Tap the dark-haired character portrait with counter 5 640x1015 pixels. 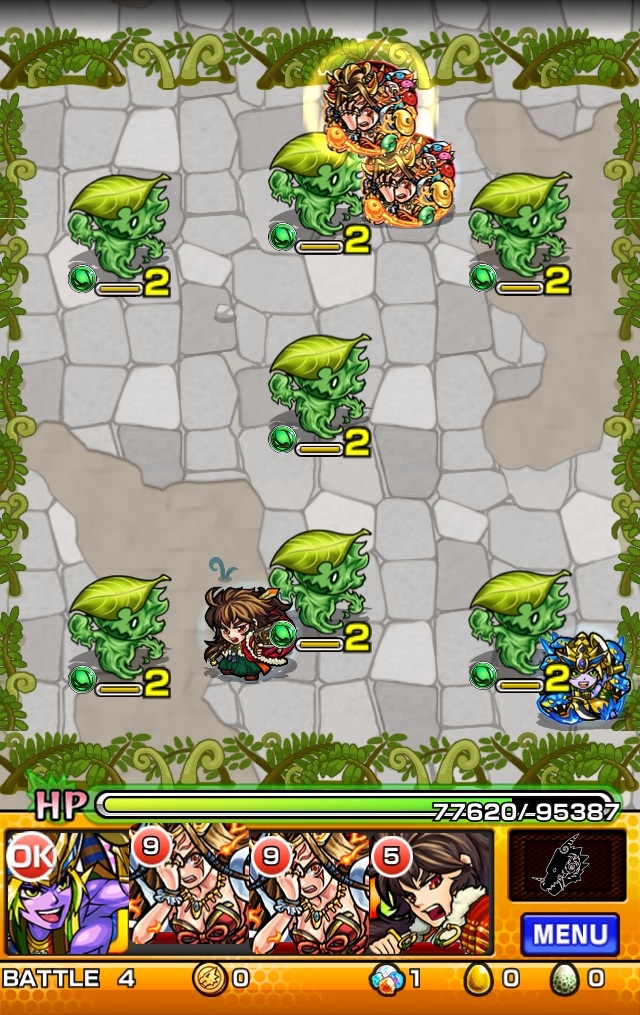pyautogui.click(x=432, y=892)
